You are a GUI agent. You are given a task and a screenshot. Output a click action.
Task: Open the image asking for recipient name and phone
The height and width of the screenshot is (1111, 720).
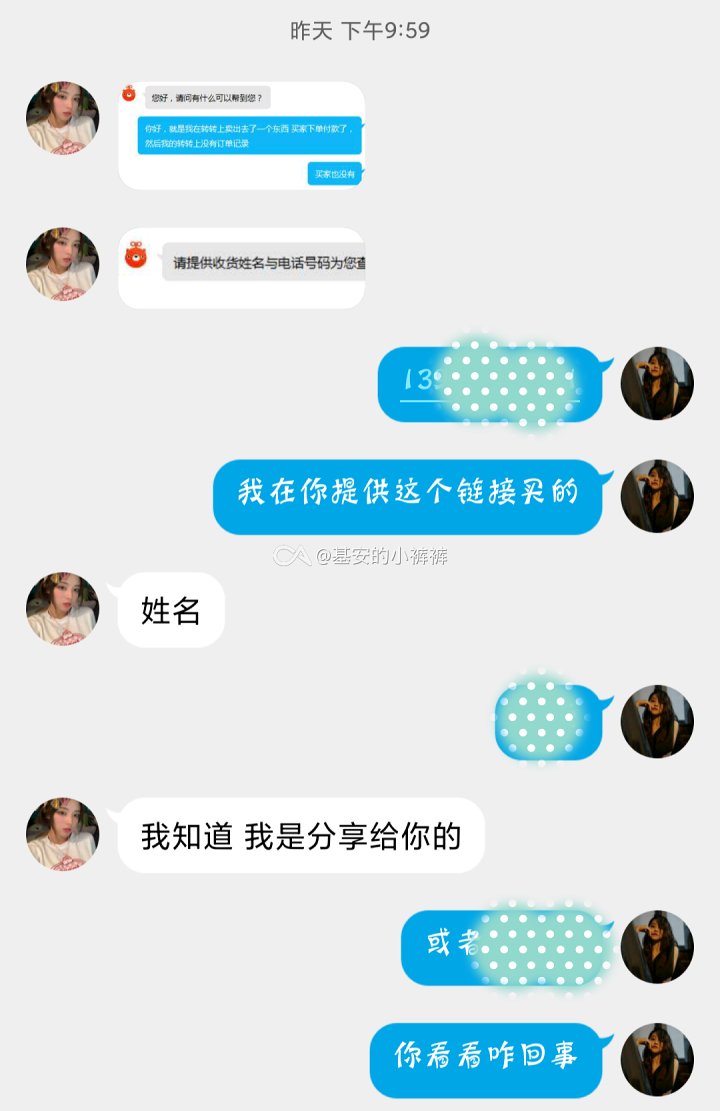[x=241, y=267]
